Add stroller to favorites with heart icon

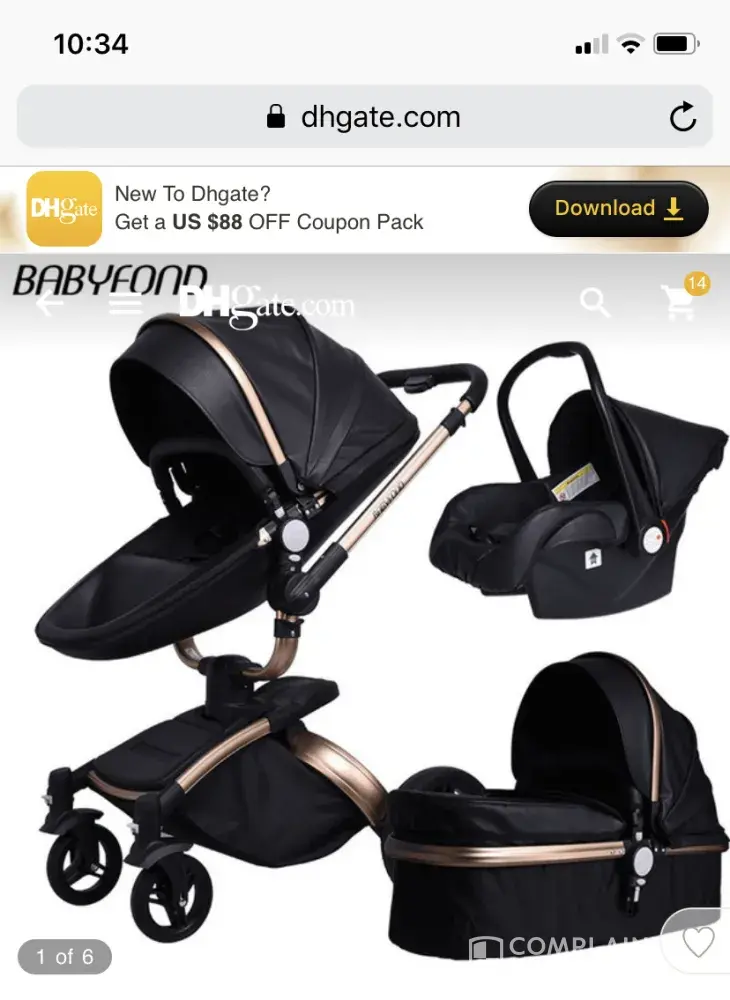coord(698,941)
